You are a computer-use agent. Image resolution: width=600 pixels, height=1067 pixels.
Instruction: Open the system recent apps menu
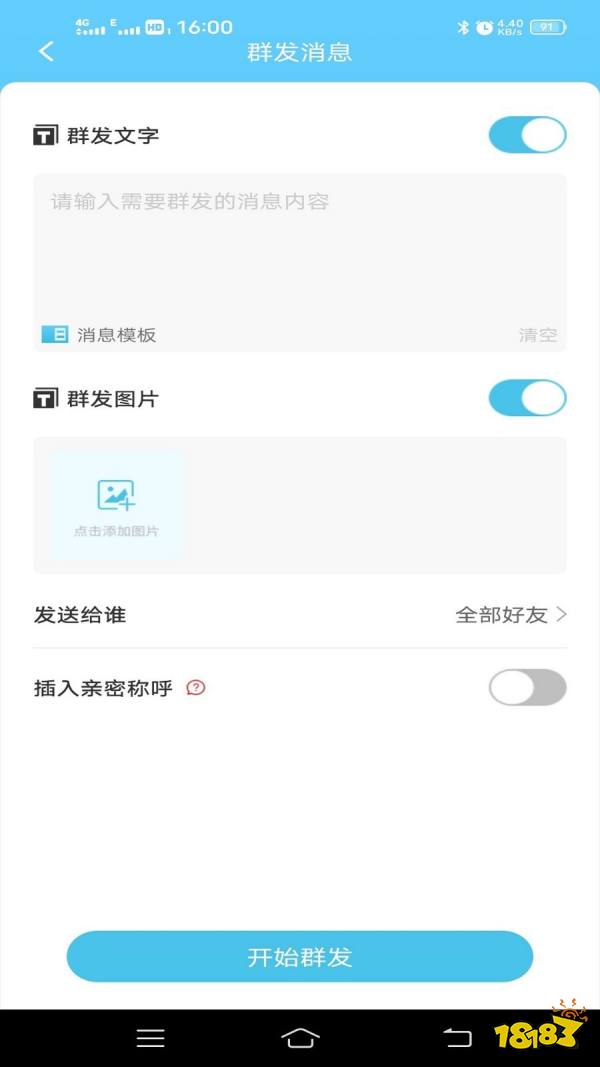click(x=150, y=1038)
